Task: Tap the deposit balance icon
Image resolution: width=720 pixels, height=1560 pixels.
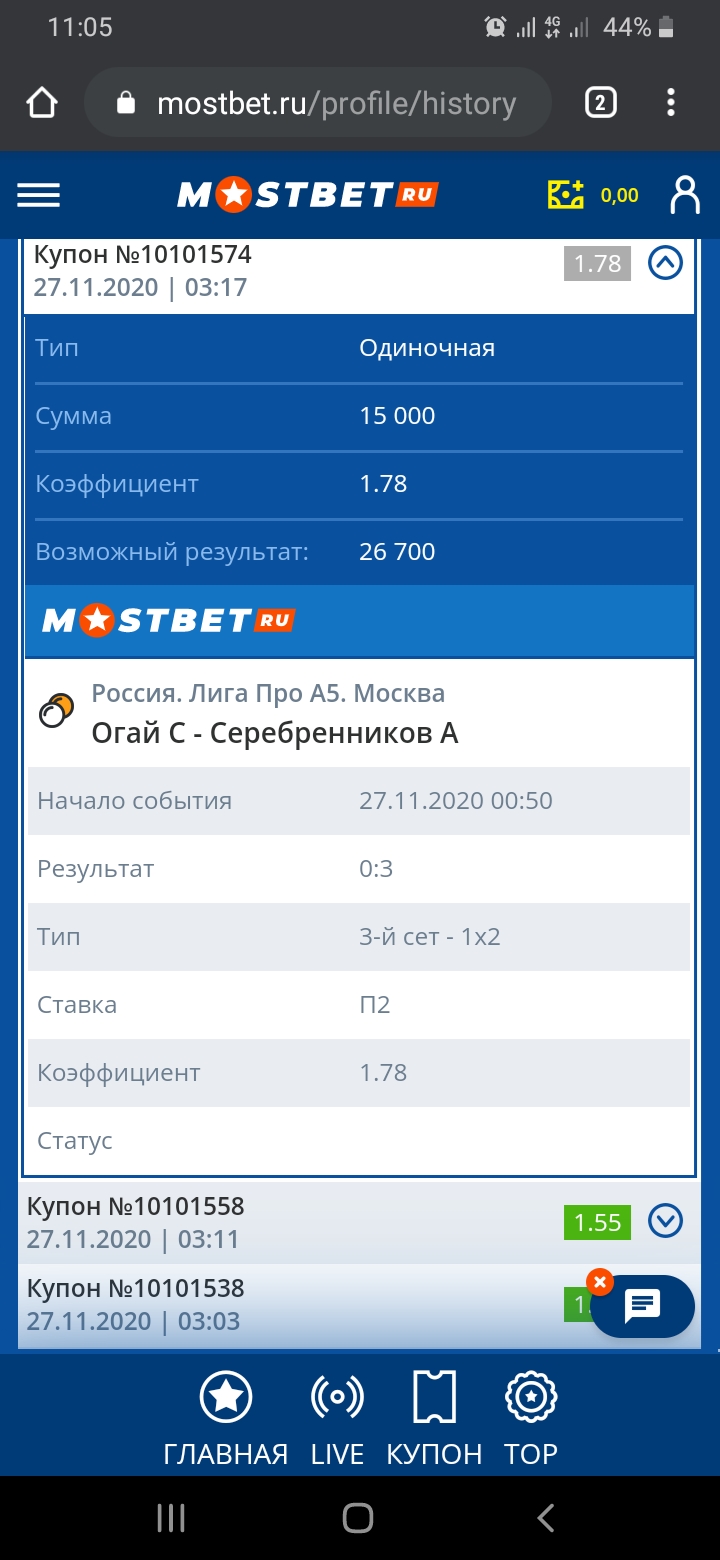Action: 565,195
